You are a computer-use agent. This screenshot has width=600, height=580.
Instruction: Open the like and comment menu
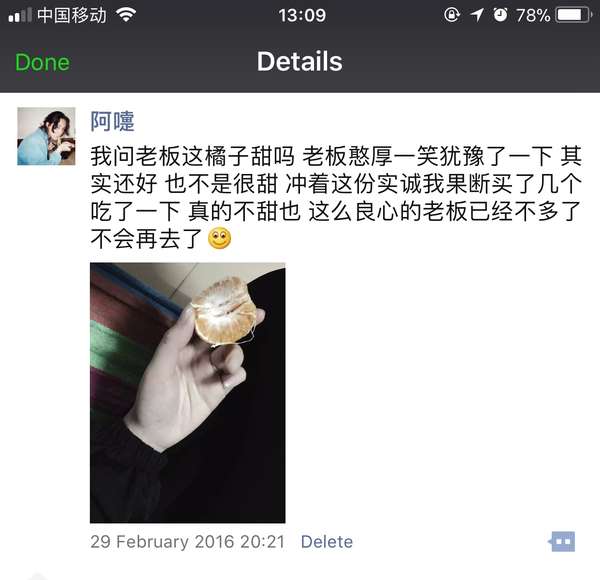click(x=563, y=541)
